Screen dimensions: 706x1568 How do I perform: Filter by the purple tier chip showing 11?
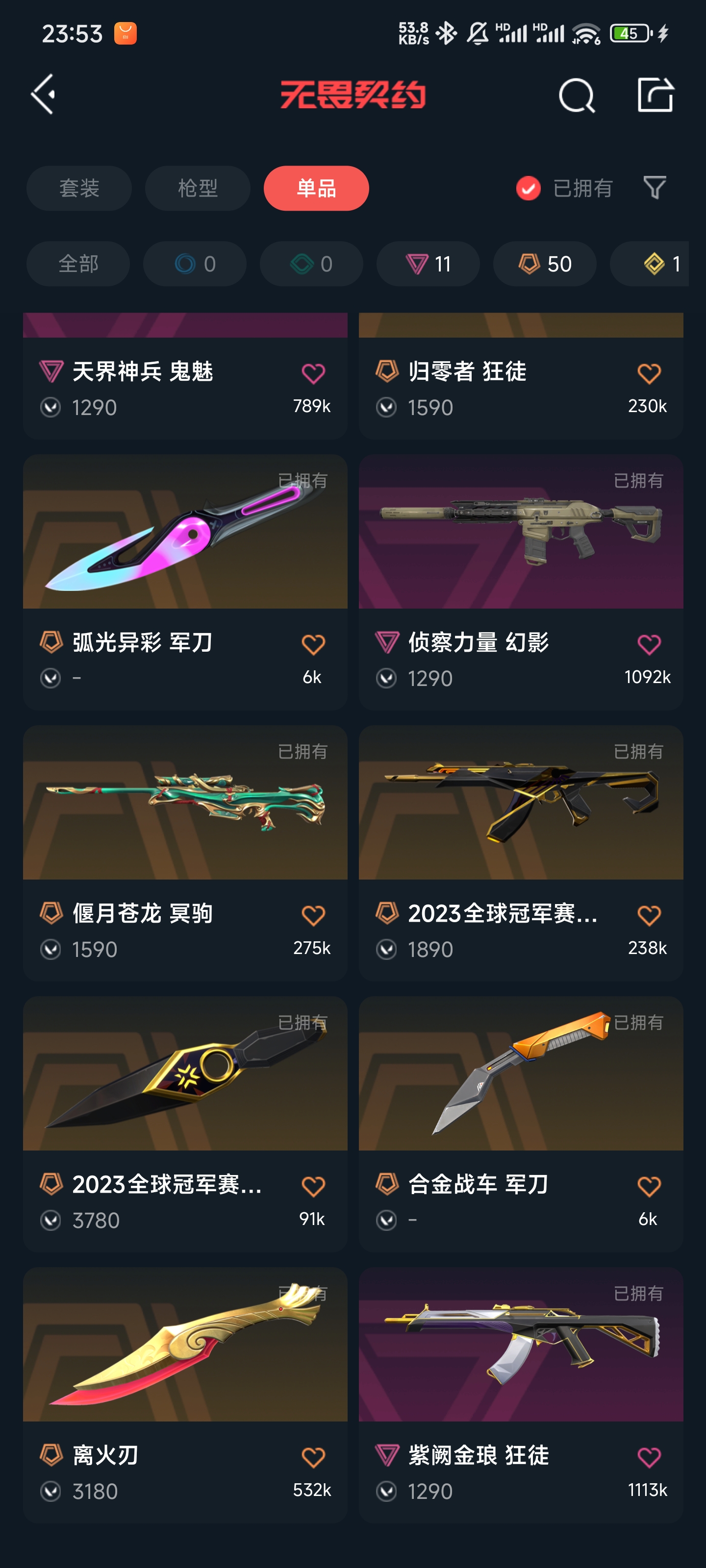point(428,264)
